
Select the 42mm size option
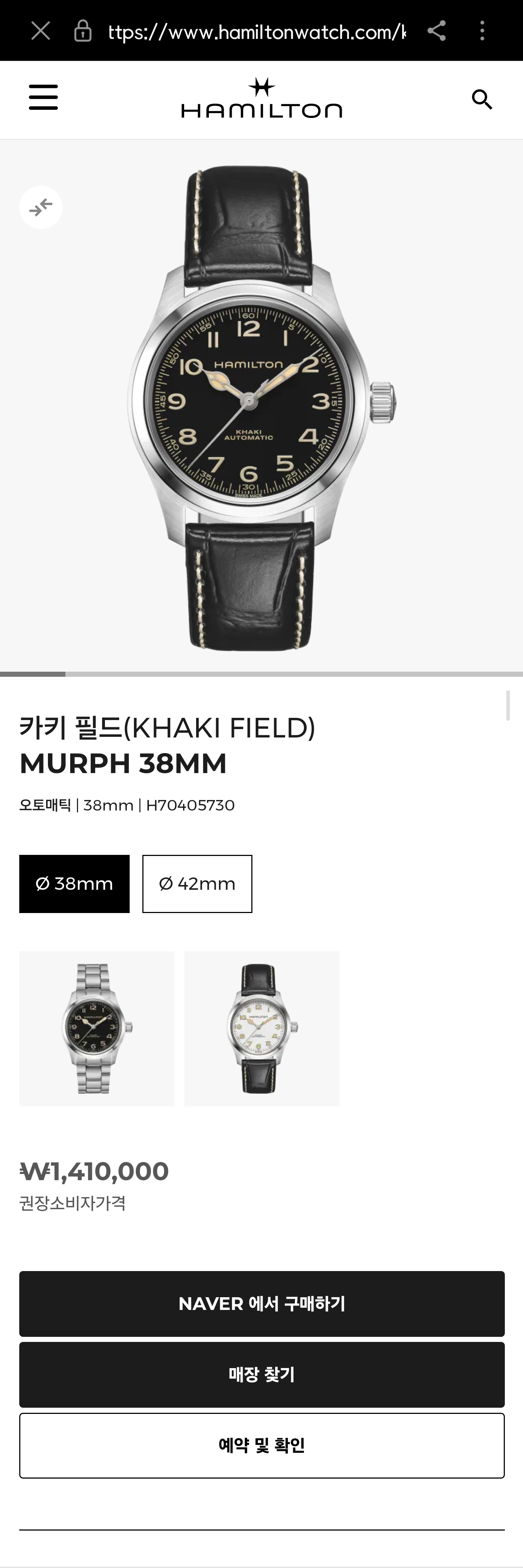pyautogui.click(x=197, y=883)
